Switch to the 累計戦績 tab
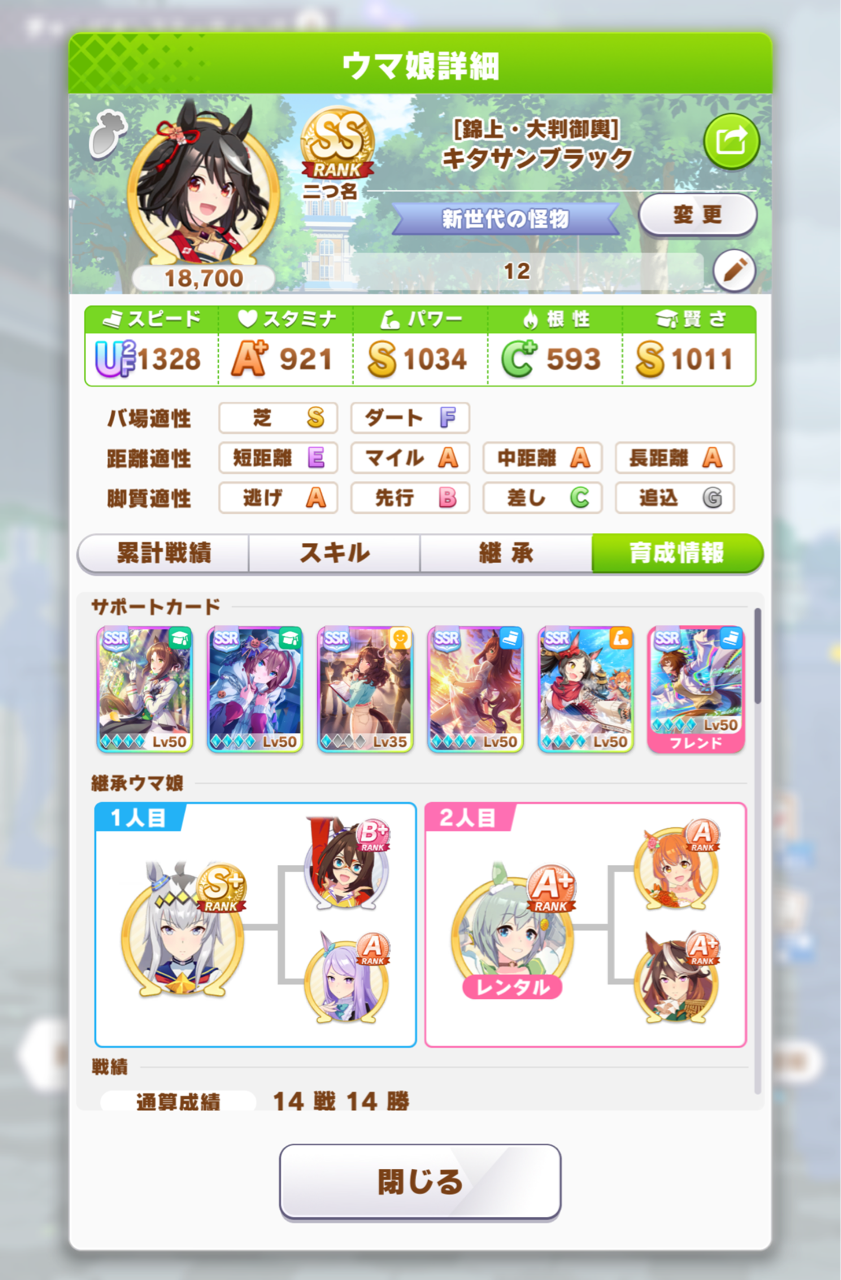841x1280 pixels. click(x=163, y=553)
